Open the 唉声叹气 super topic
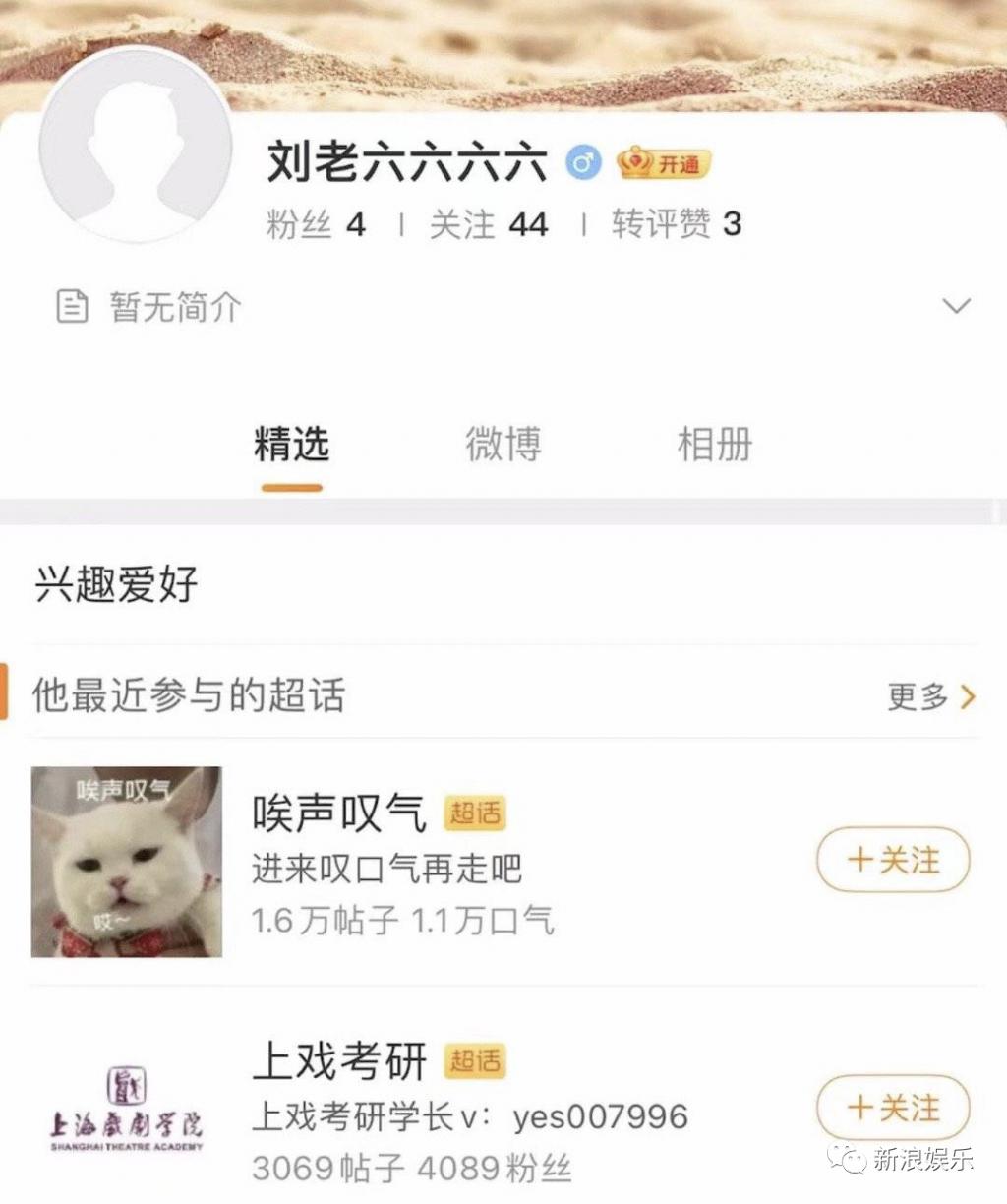 coord(339,813)
